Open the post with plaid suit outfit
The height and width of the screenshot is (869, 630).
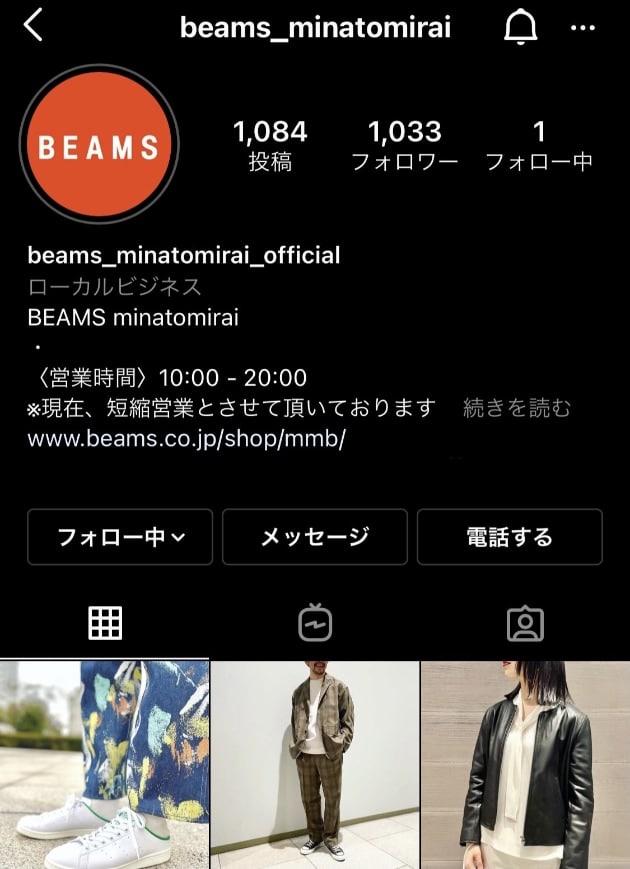click(x=315, y=765)
